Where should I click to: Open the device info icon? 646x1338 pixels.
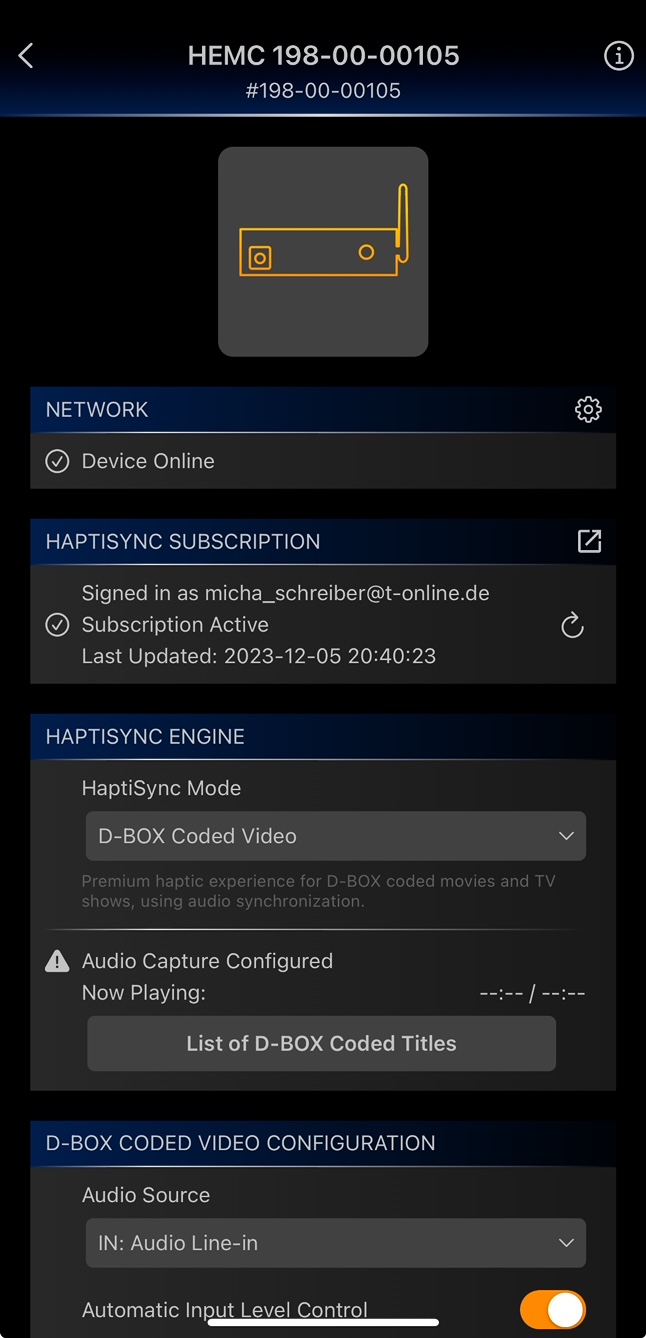[619, 56]
